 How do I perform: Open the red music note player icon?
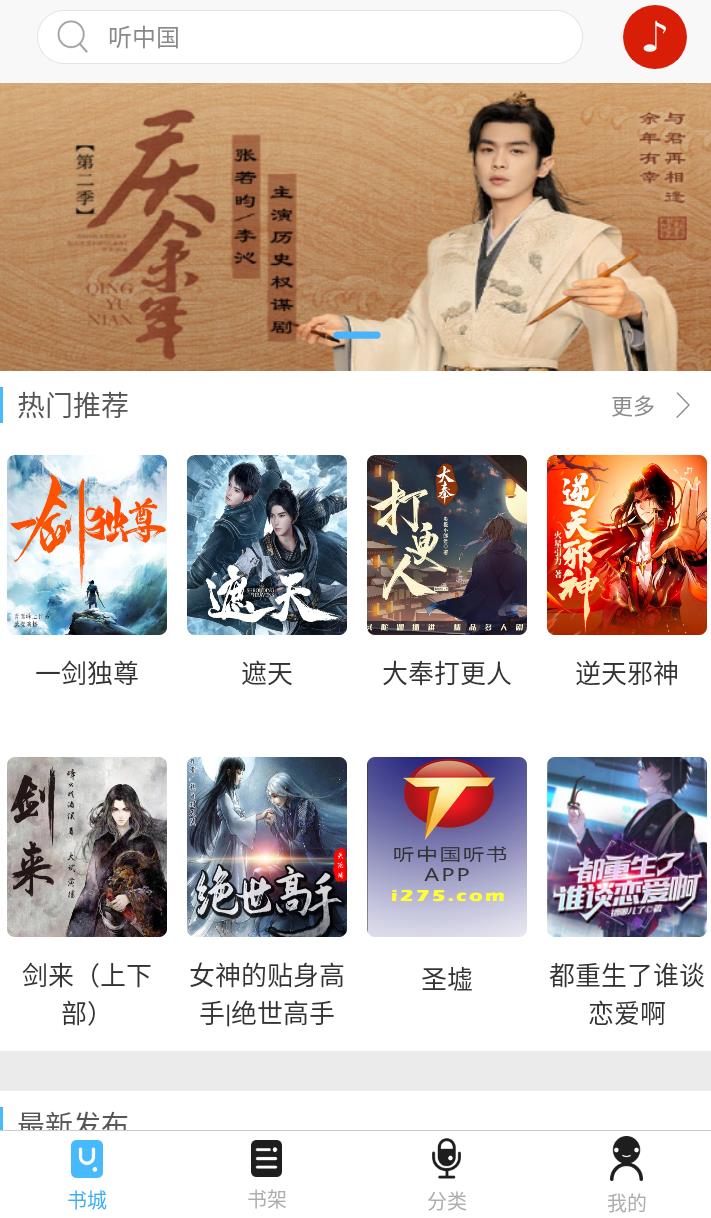[654, 37]
